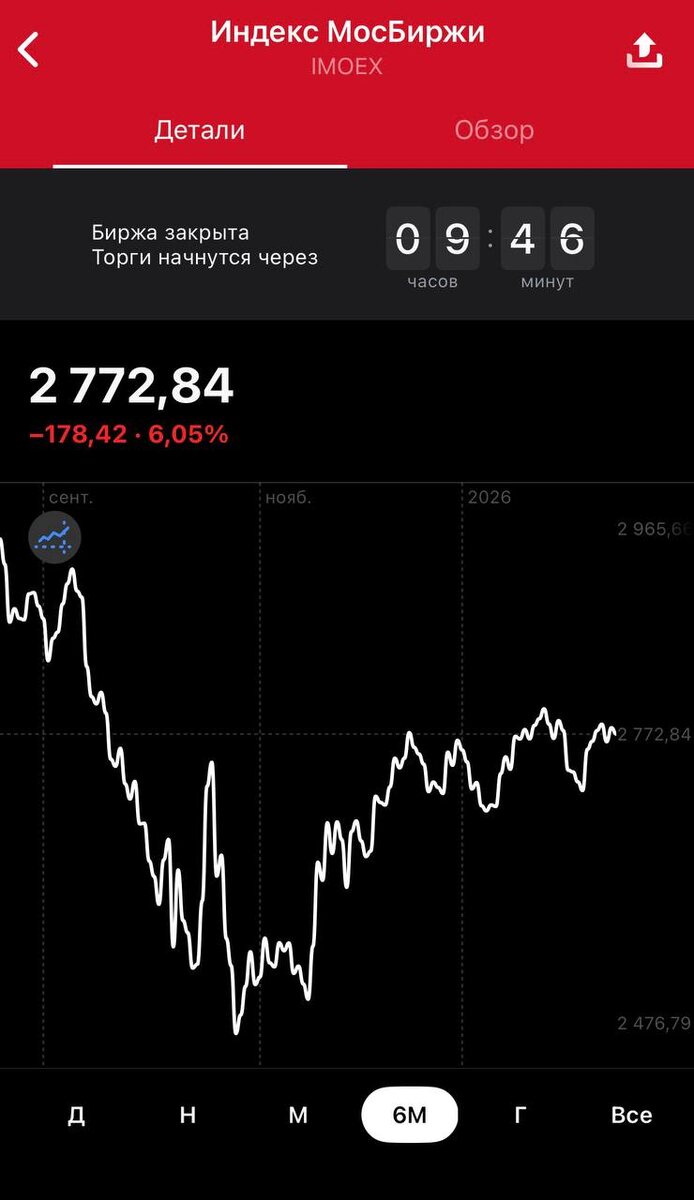Share the IMOEX index page
Image resolution: width=694 pixels, height=1200 pixels.
(644, 50)
